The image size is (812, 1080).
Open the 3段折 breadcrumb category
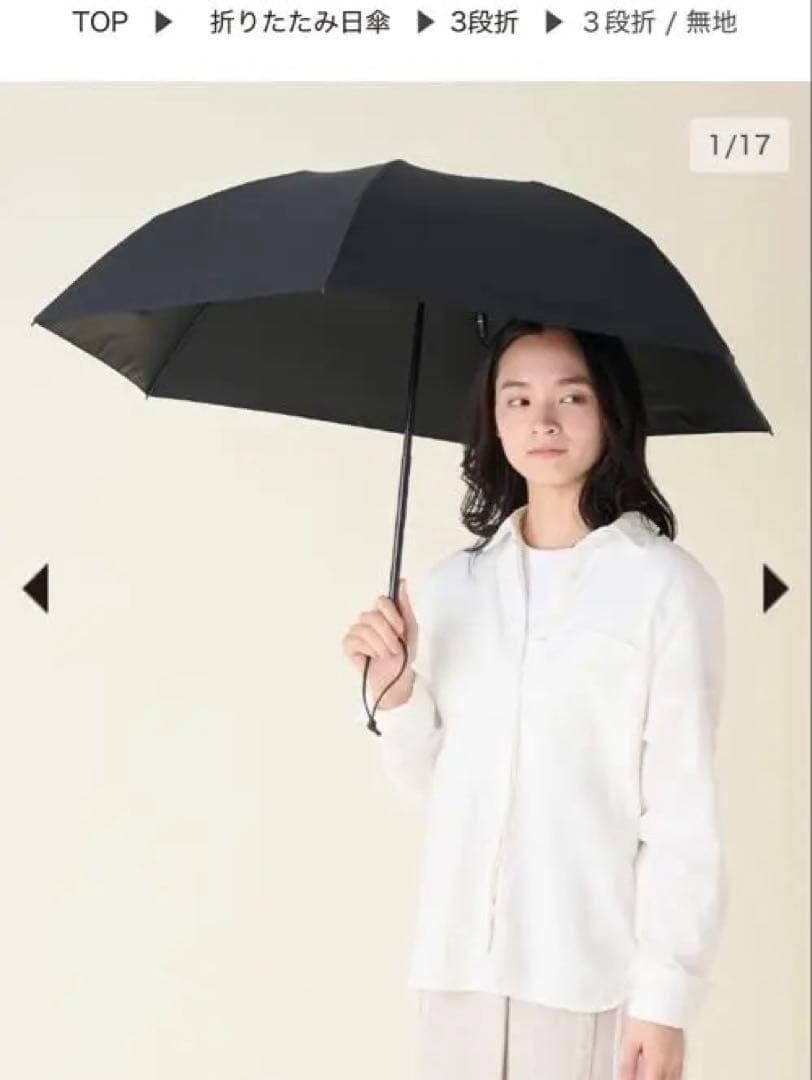point(484,23)
